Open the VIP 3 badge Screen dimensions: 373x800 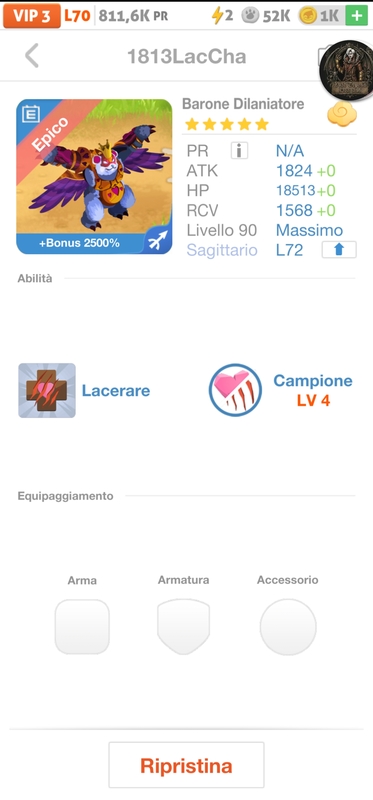coord(32,16)
